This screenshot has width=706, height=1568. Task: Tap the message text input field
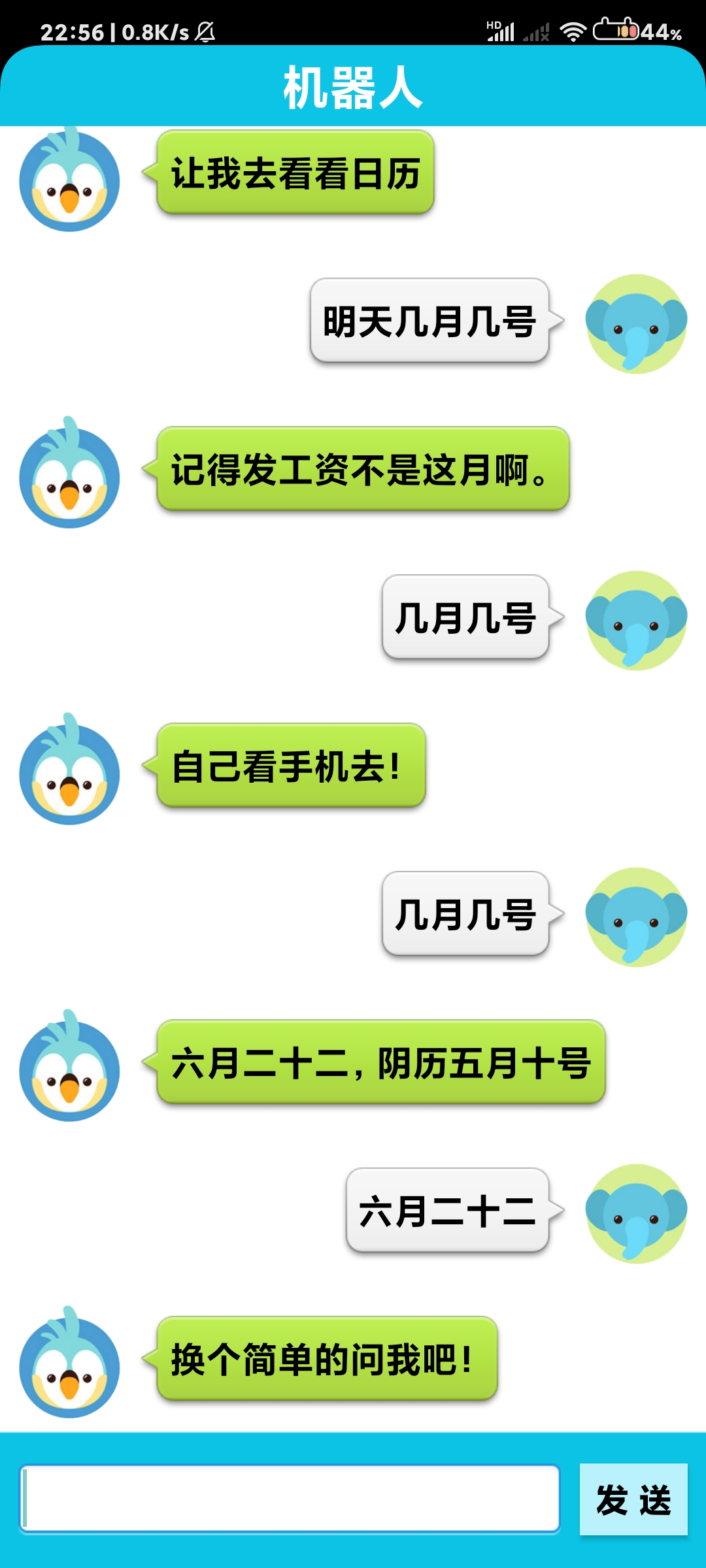tap(290, 1499)
